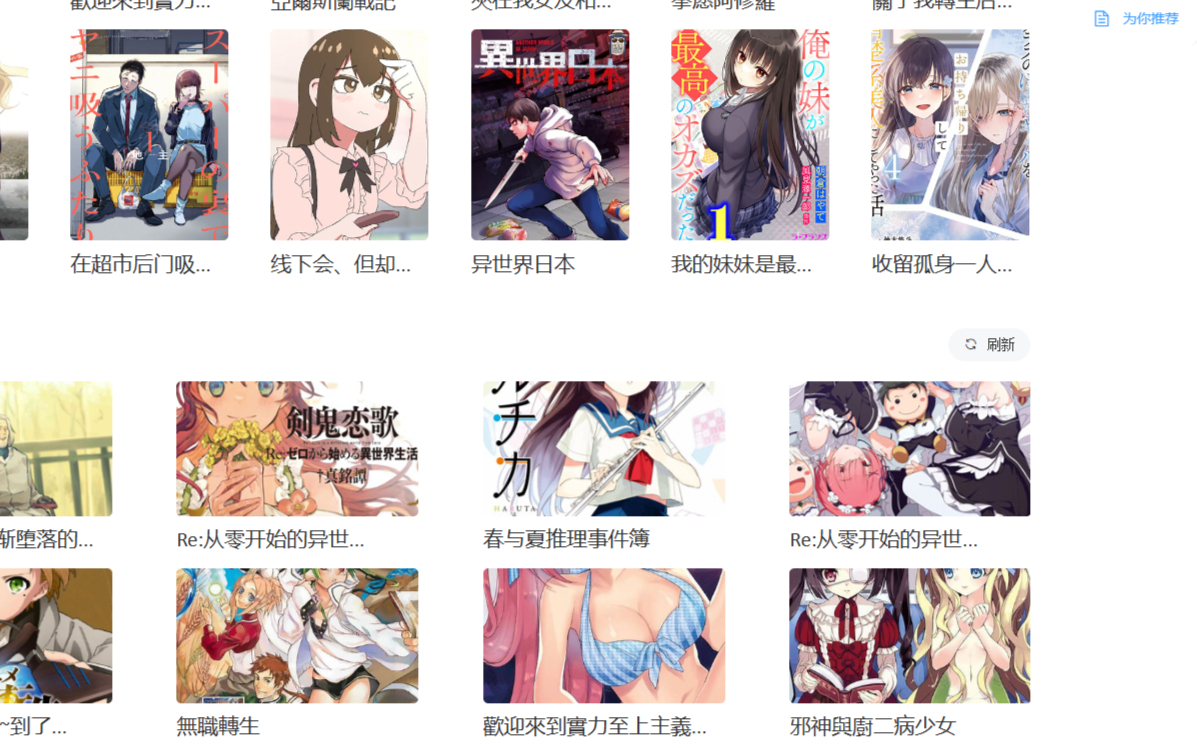The height and width of the screenshot is (748, 1197).
Task: Open the Re:从零开始的异世… card with chibi maids
Action: [x=909, y=449]
